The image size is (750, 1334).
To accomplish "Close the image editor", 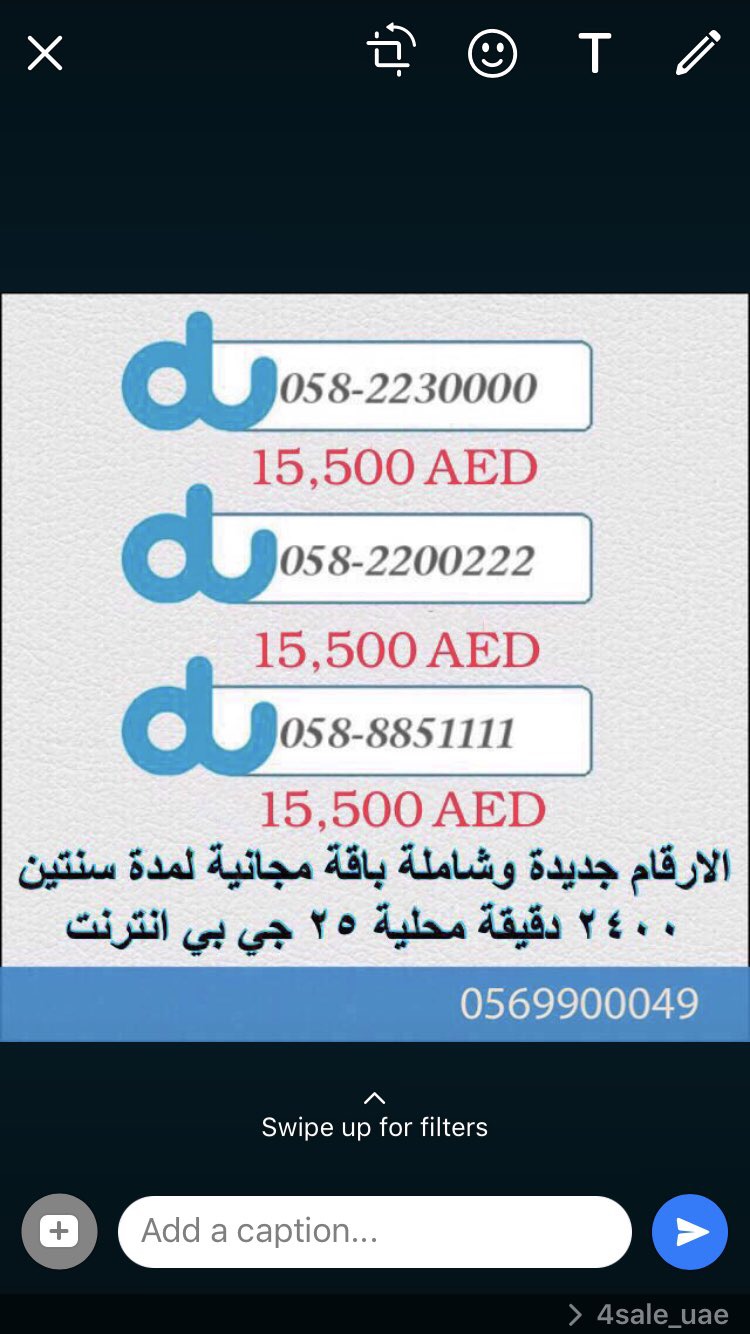I will coord(45,53).
